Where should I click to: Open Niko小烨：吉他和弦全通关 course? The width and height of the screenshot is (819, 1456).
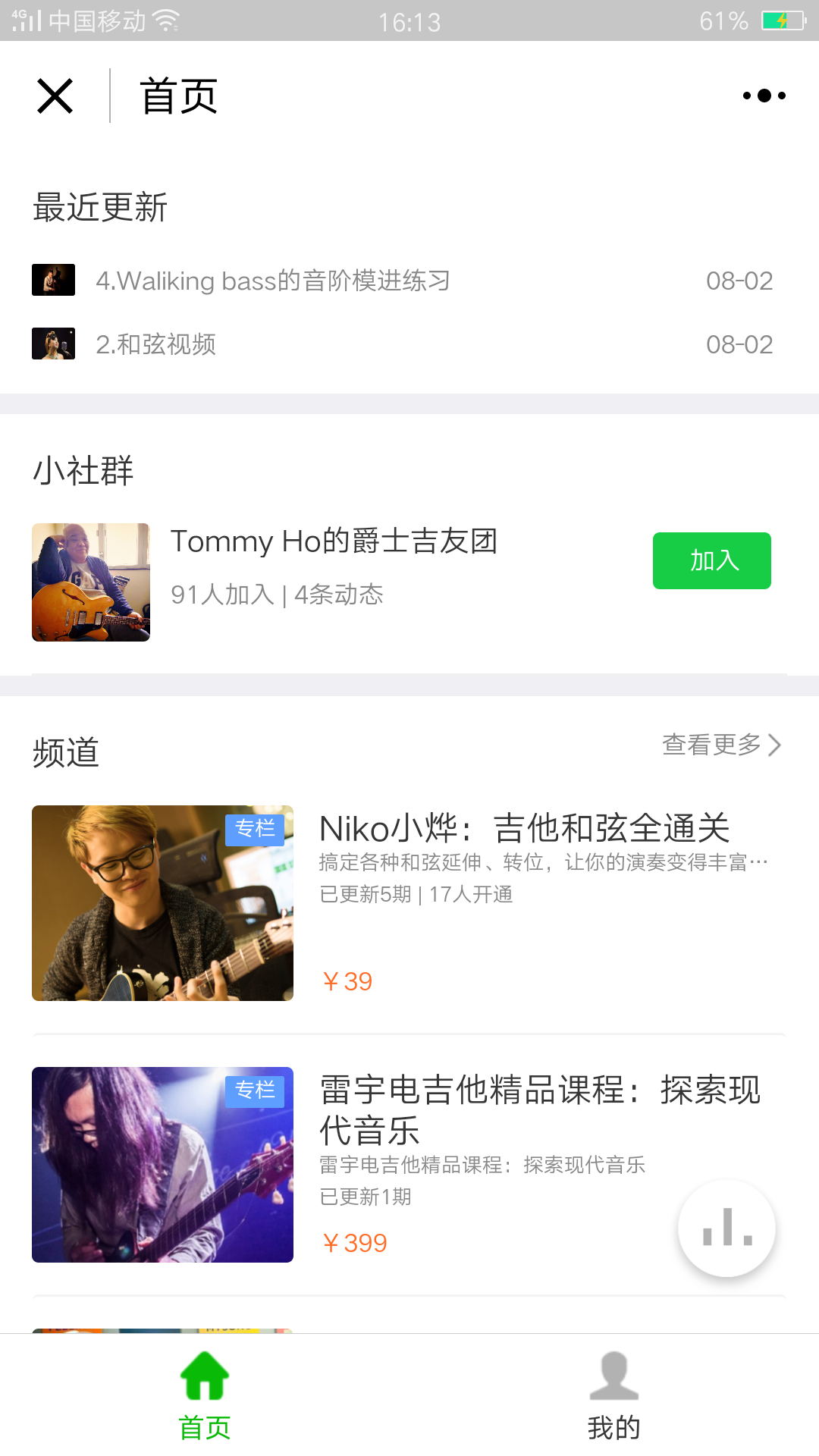click(x=409, y=903)
